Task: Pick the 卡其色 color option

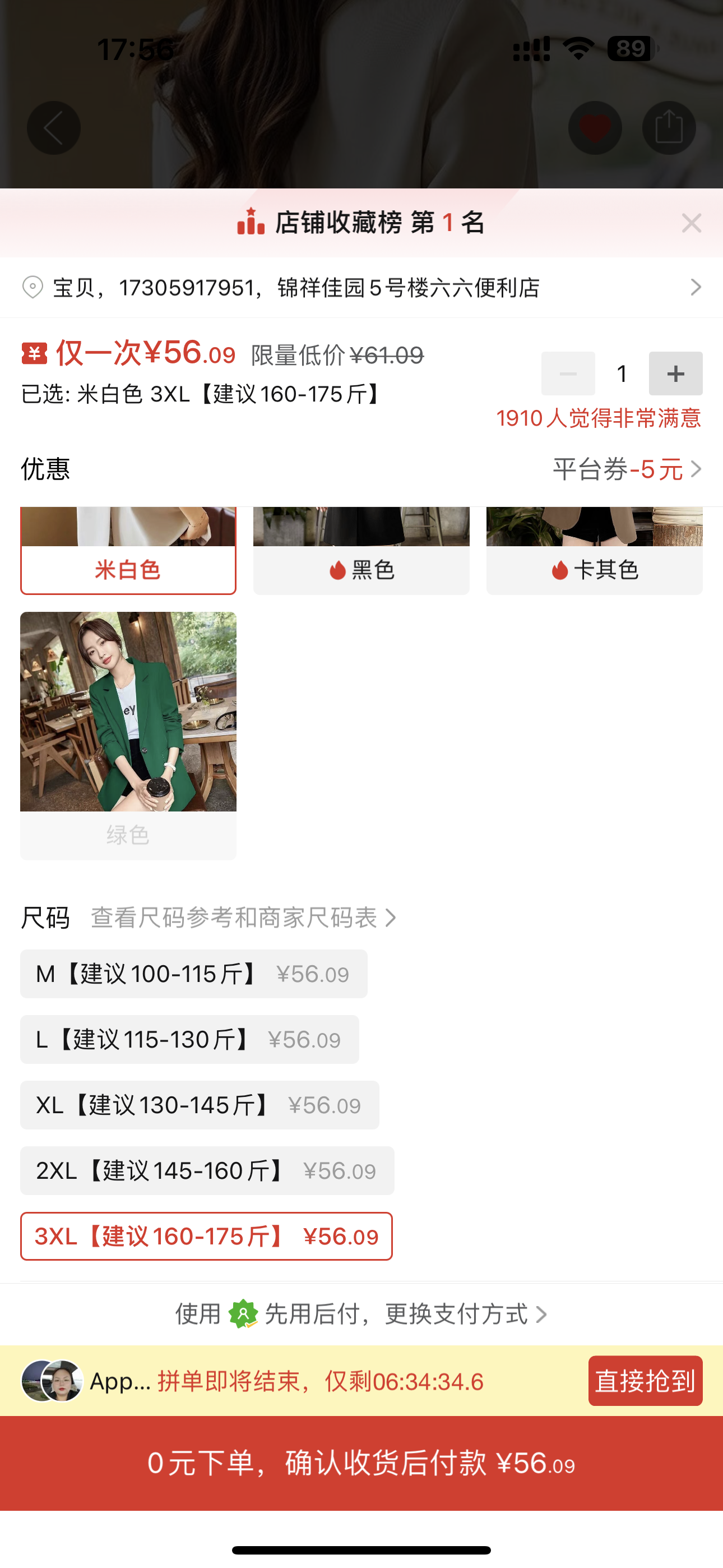Action: (594, 569)
